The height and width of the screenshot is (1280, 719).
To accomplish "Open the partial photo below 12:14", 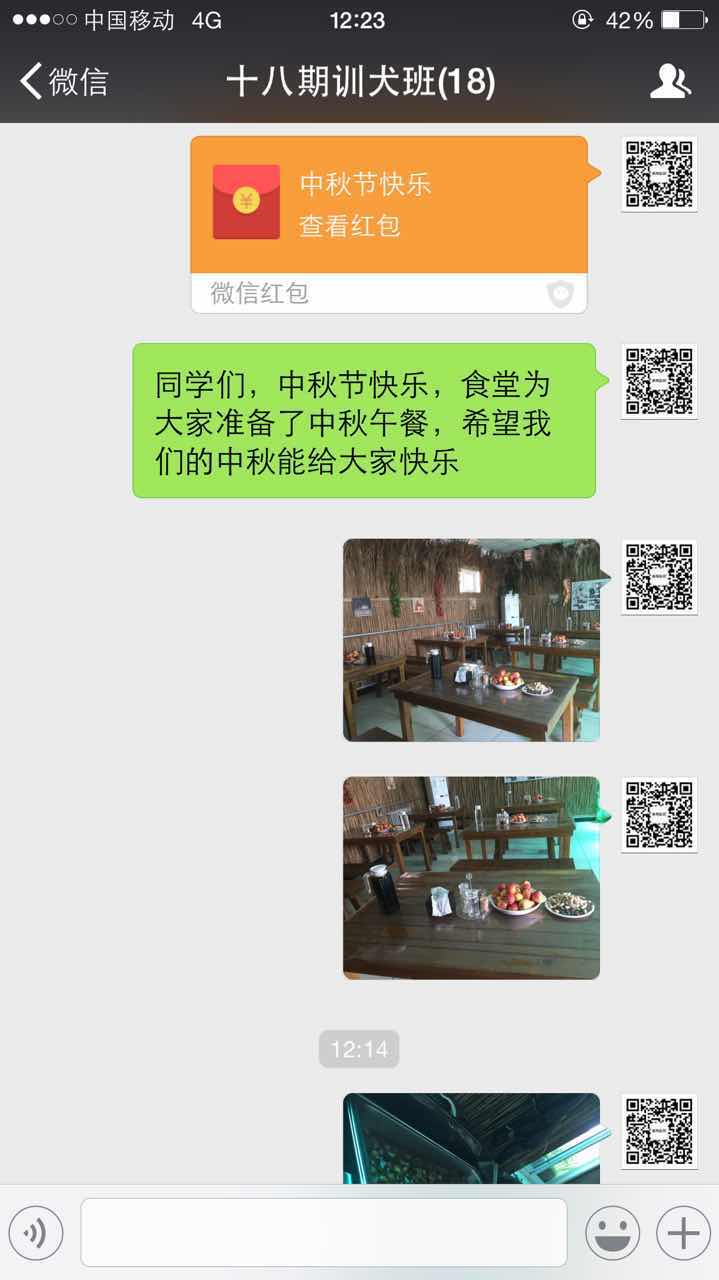I will click(471, 1138).
